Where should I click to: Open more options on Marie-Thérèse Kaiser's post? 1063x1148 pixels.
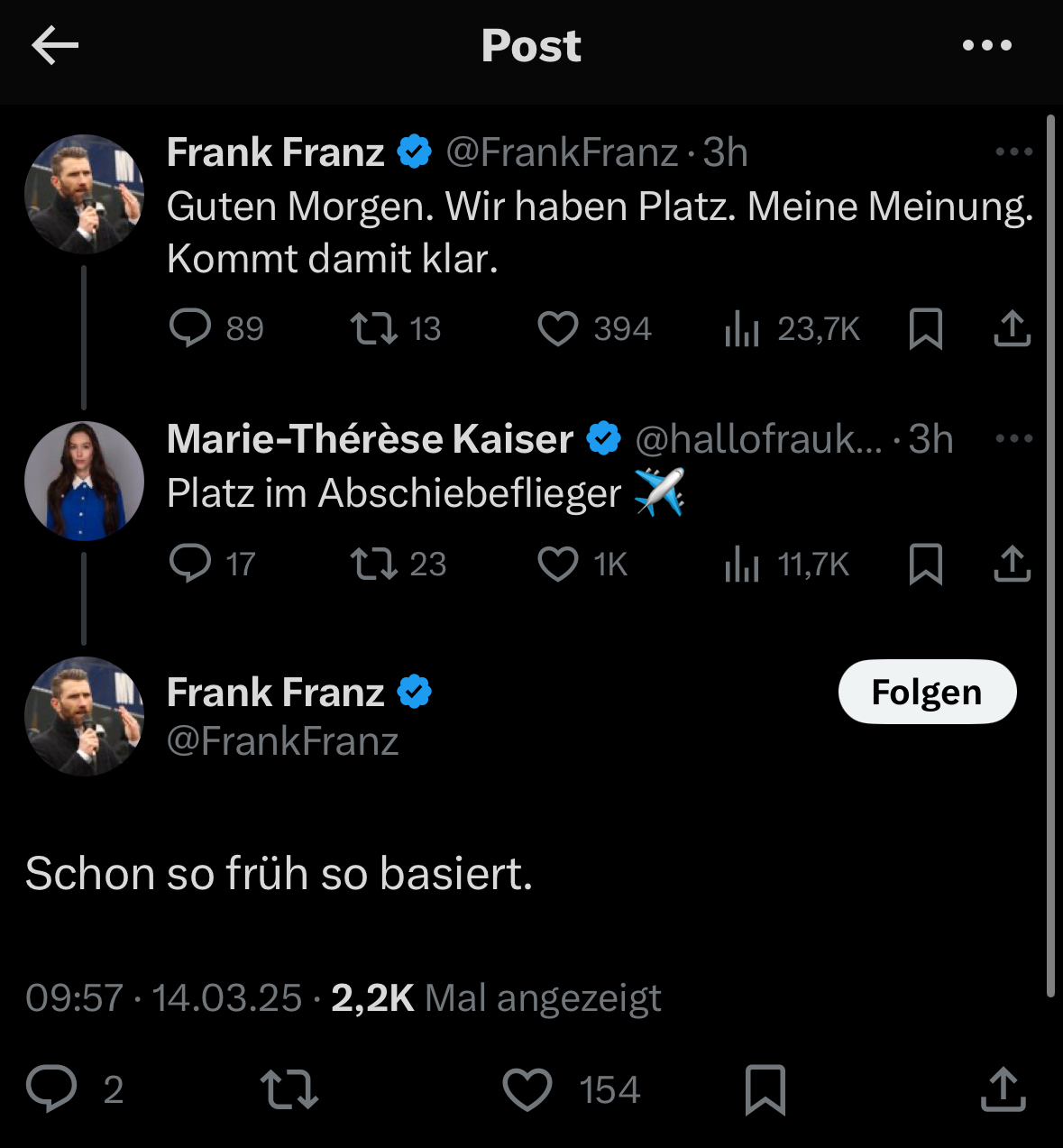pyautogui.click(x=1013, y=439)
